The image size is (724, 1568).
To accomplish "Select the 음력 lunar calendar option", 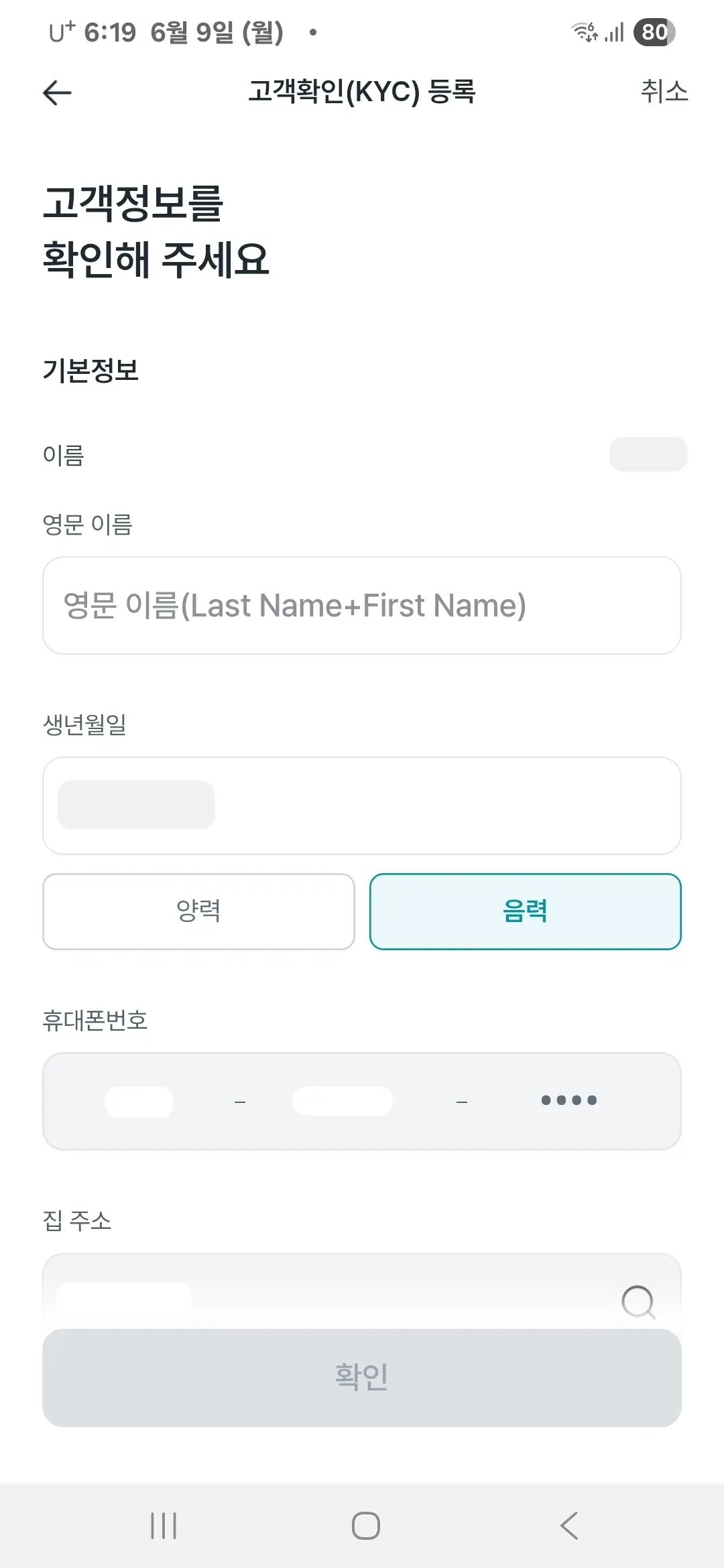I will 525,911.
